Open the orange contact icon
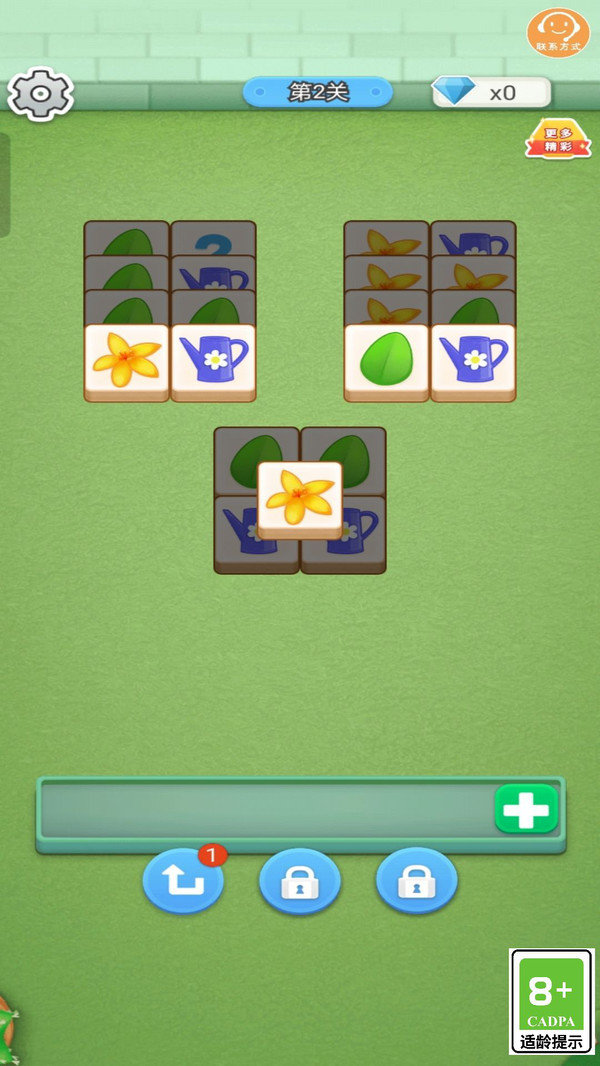The image size is (600, 1066). click(558, 33)
